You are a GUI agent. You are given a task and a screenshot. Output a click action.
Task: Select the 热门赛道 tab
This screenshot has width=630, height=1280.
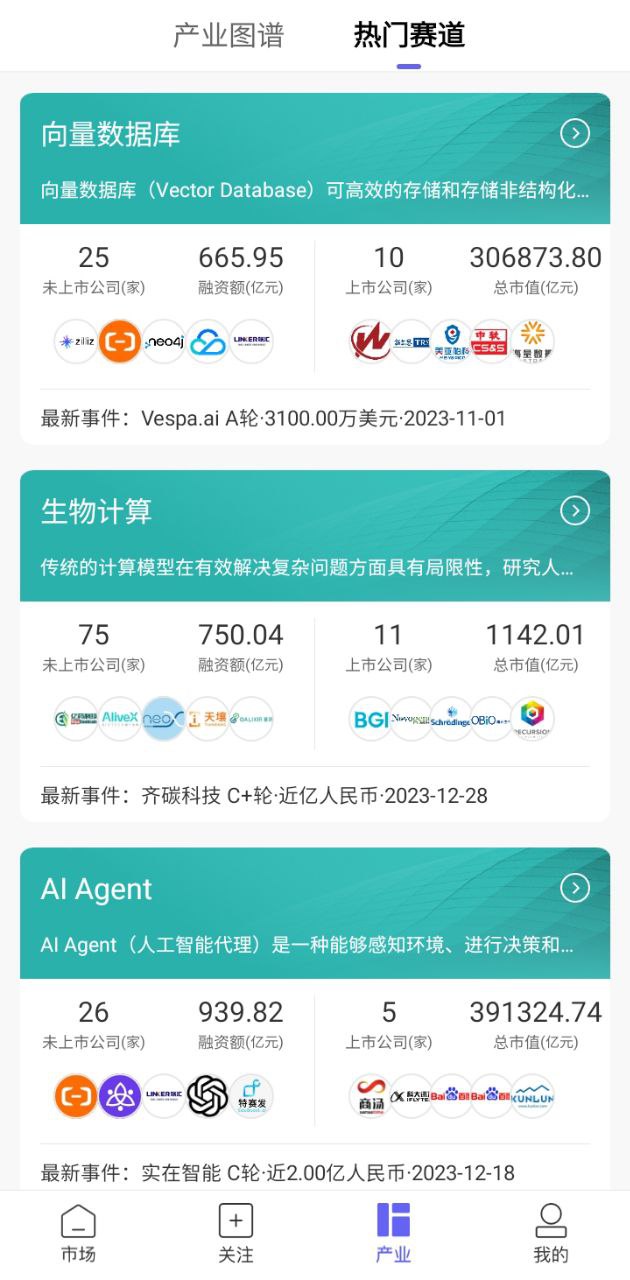(x=409, y=36)
